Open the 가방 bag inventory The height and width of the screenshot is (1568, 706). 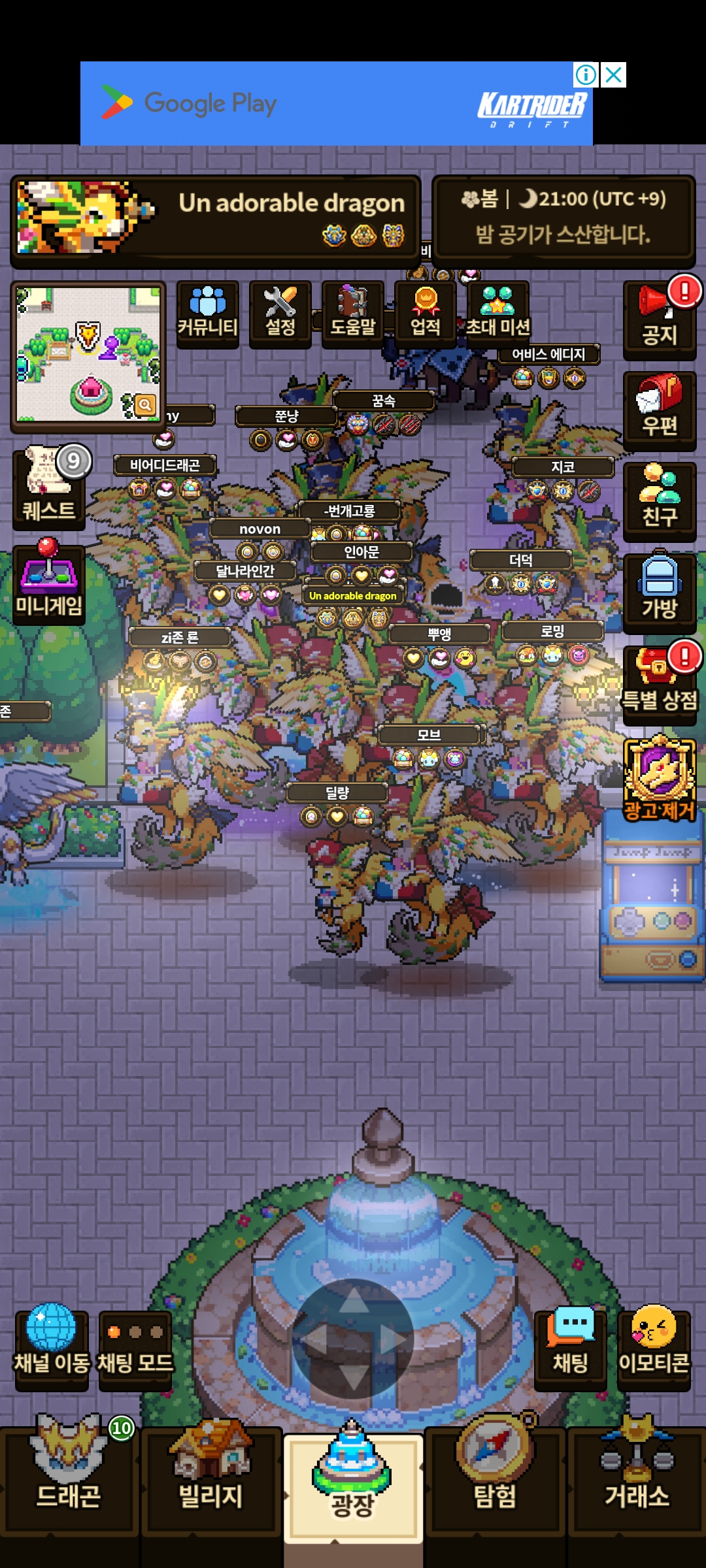(659, 593)
